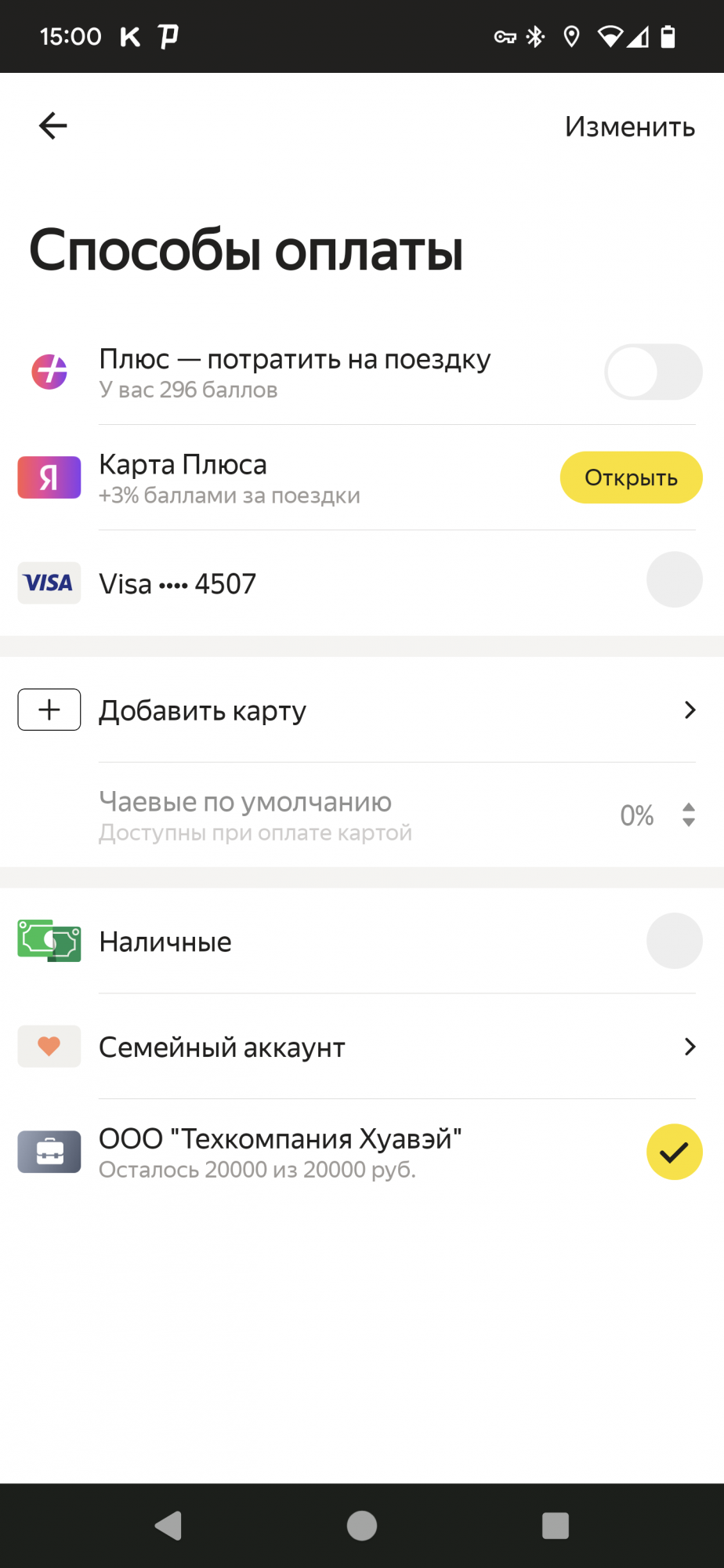Tap the green cash icon for Наличные
Viewport: 724px width, 1568px height.
tap(49, 941)
